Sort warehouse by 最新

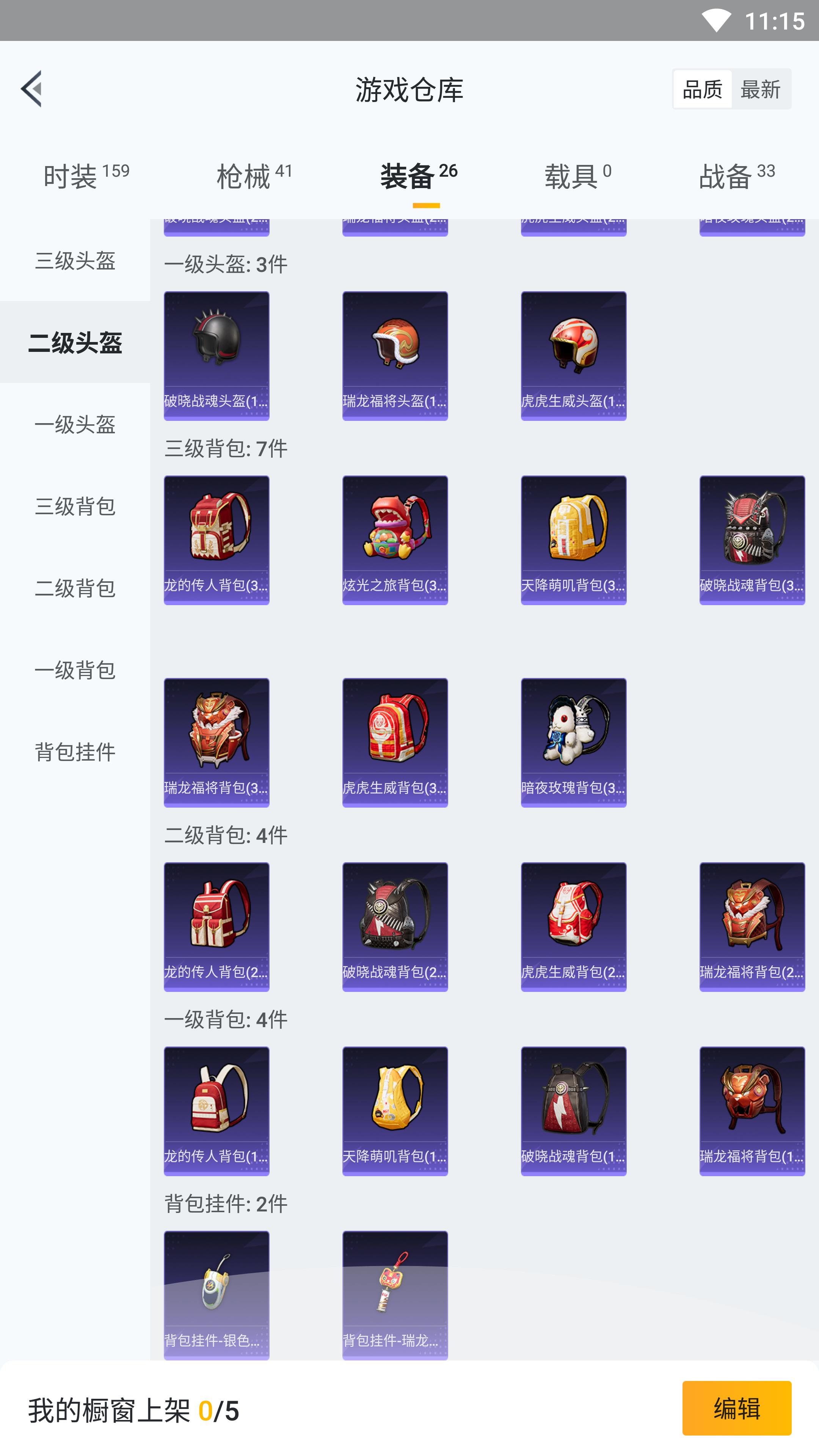[x=760, y=89]
